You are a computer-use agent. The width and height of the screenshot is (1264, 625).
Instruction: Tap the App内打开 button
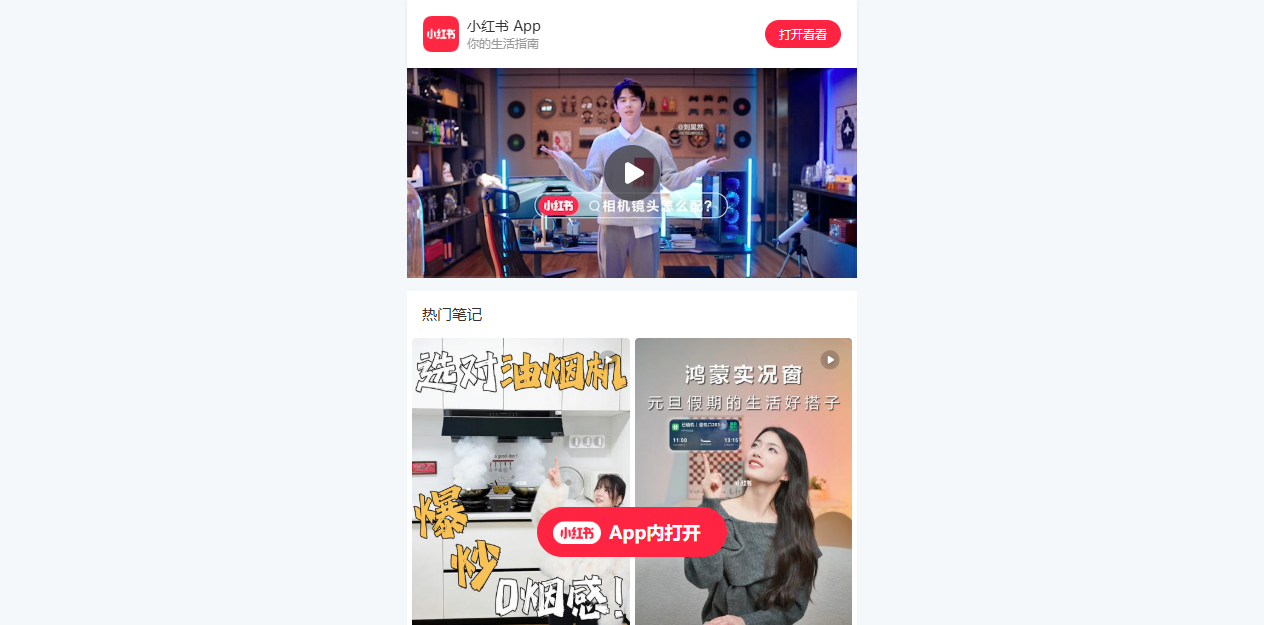[631, 532]
